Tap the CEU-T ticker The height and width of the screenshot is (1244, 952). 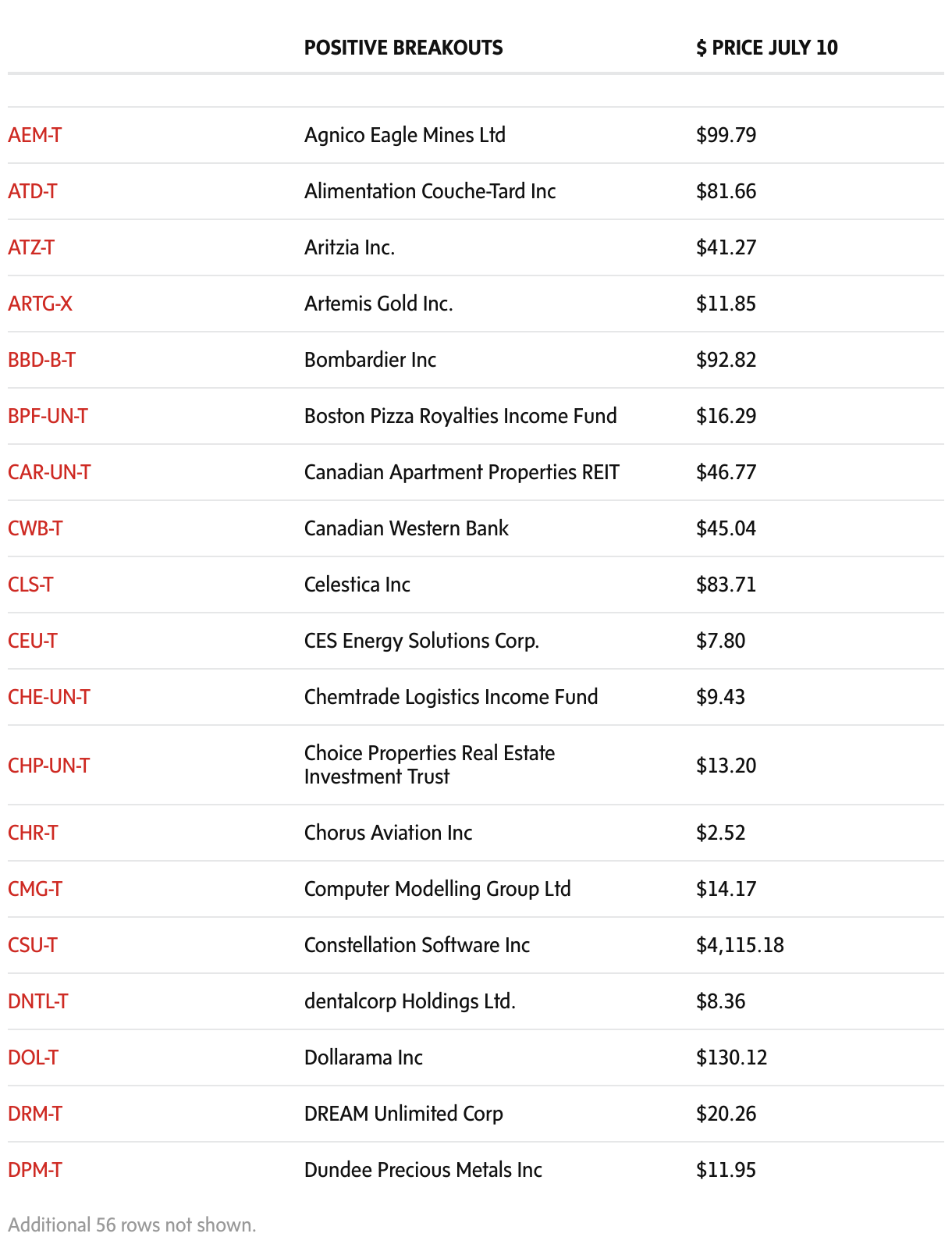pos(32,641)
